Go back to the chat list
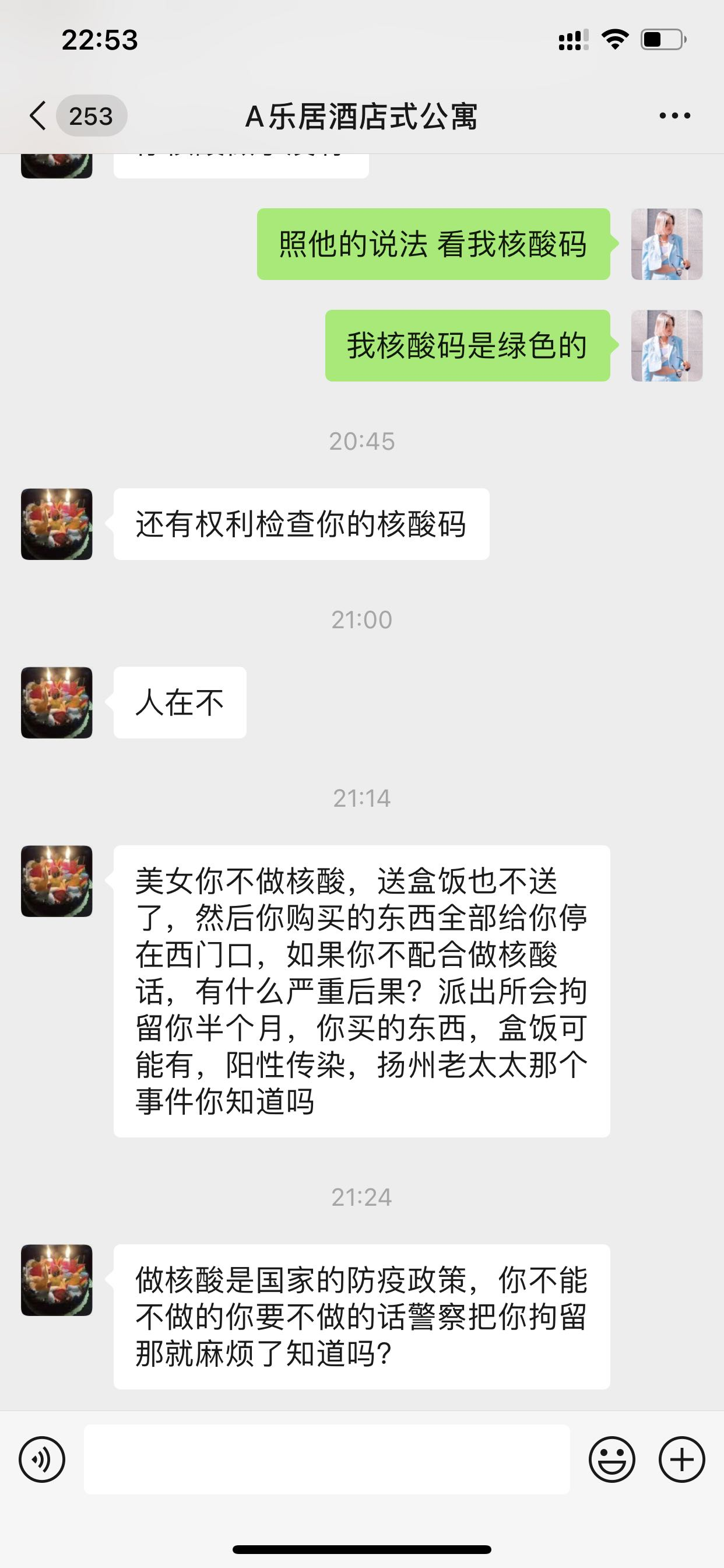The height and width of the screenshot is (1568, 724). tap(38, 116)
